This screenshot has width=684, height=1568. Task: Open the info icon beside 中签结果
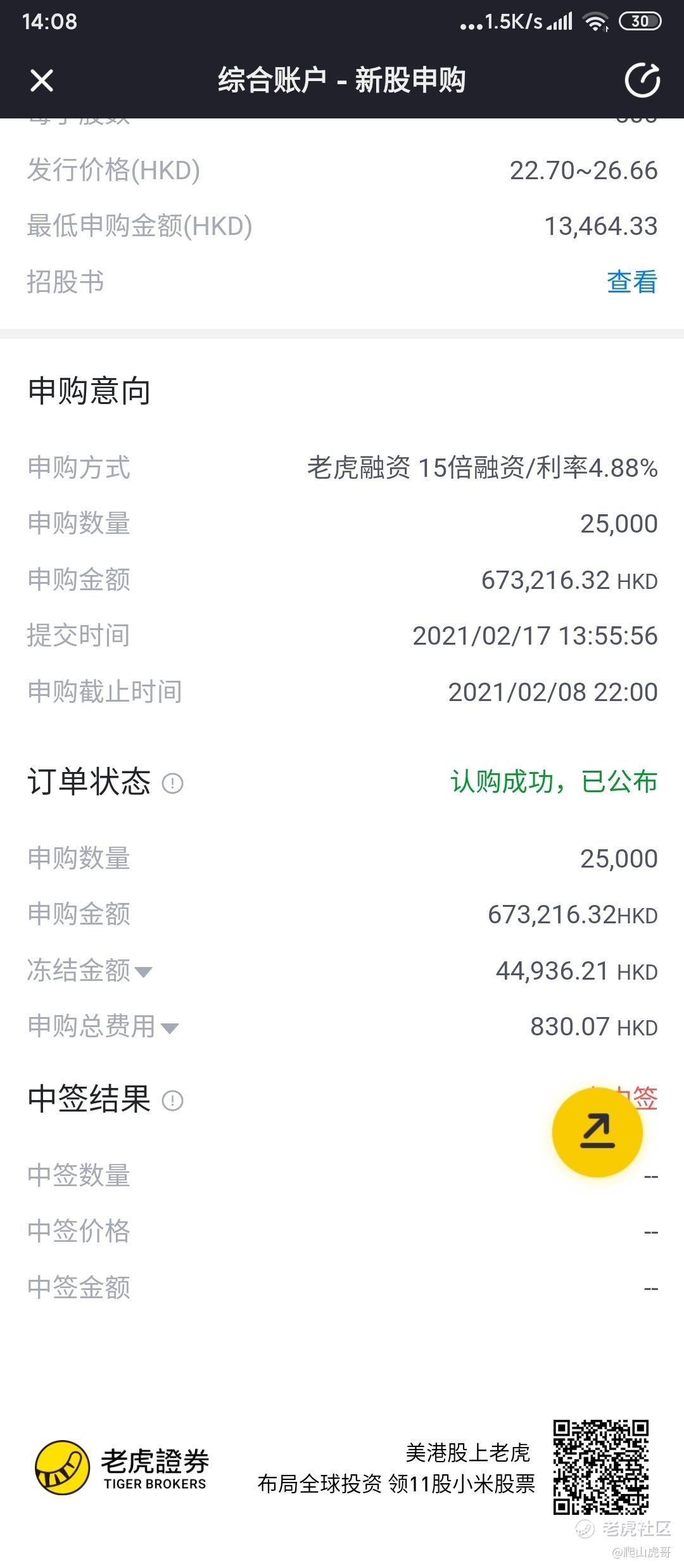pyautogui.click(x=173, y=1100)
